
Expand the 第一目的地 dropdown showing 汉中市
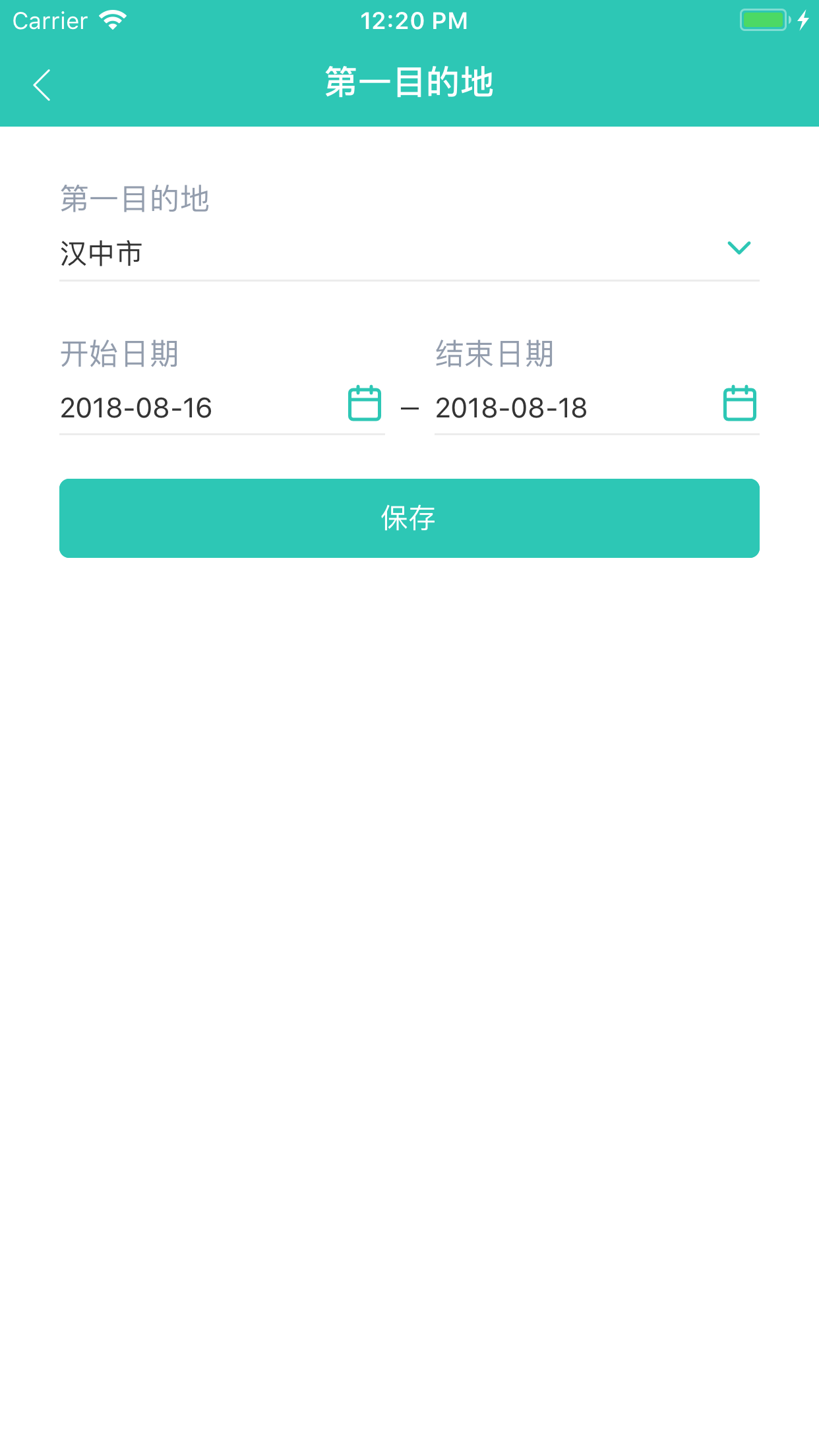[x=739, y=249]
